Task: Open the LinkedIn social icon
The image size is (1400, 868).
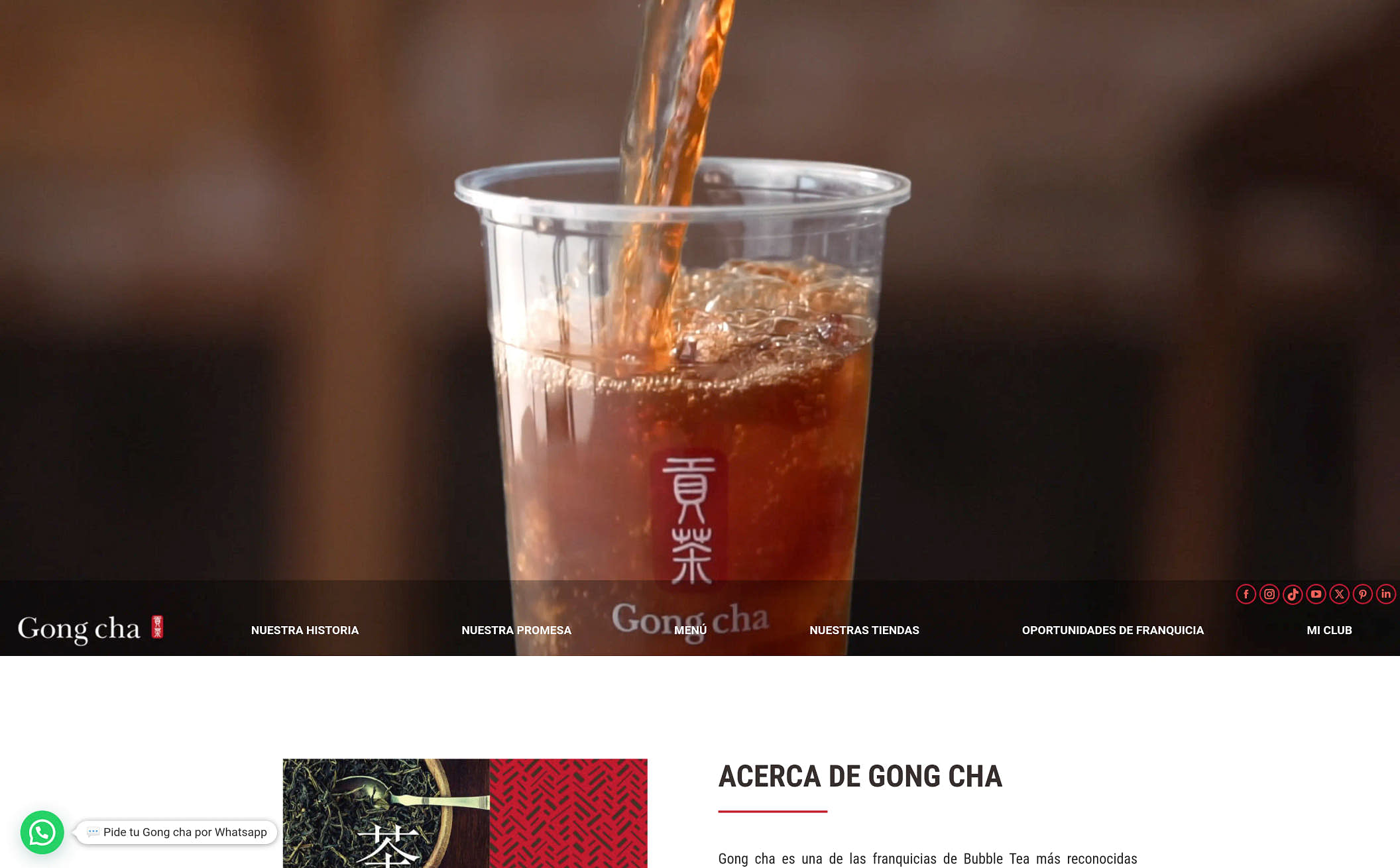Action: [x=1385, y=594]
